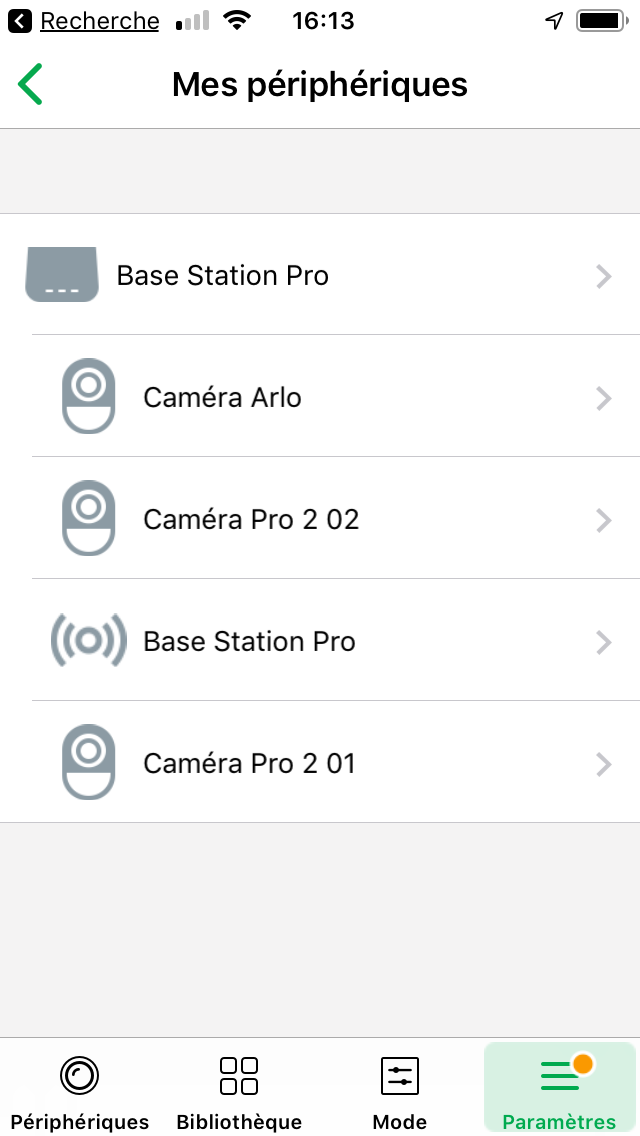Go back using the green arrow
The width and height of the screenshot is (640, 1136).
[x=30, y=84]
